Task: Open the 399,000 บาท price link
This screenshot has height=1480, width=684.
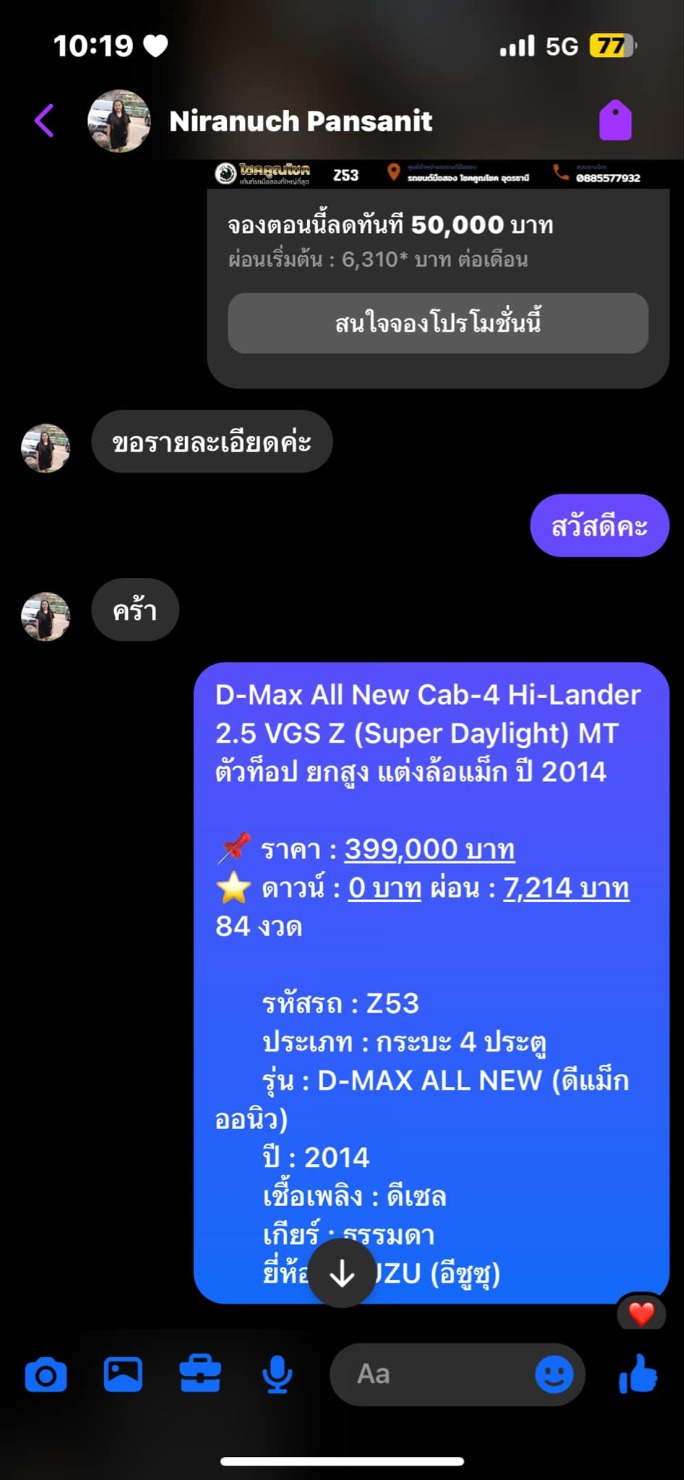Action: click(429, 850)
